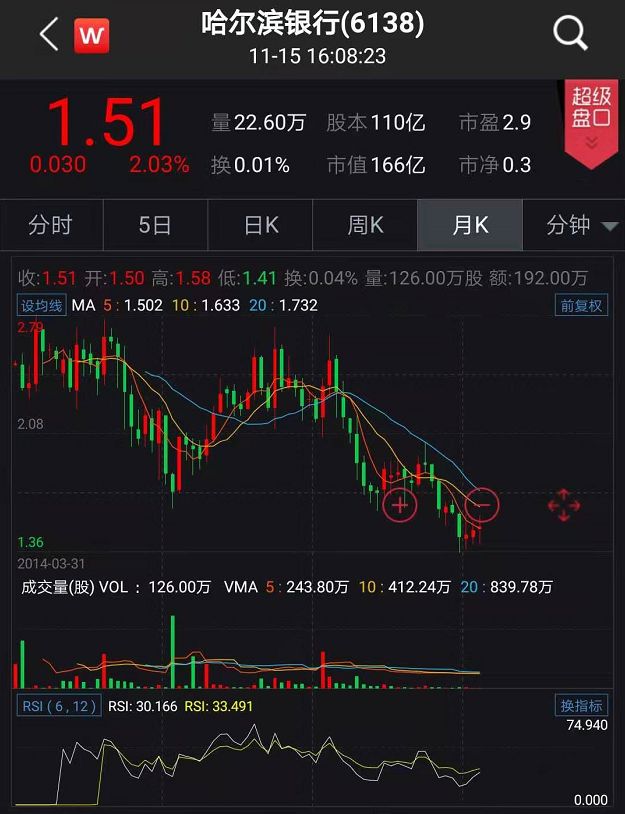Tap the four-arrow chart move icon
This screenshot has width=625, height=814.
click(564, 505)
